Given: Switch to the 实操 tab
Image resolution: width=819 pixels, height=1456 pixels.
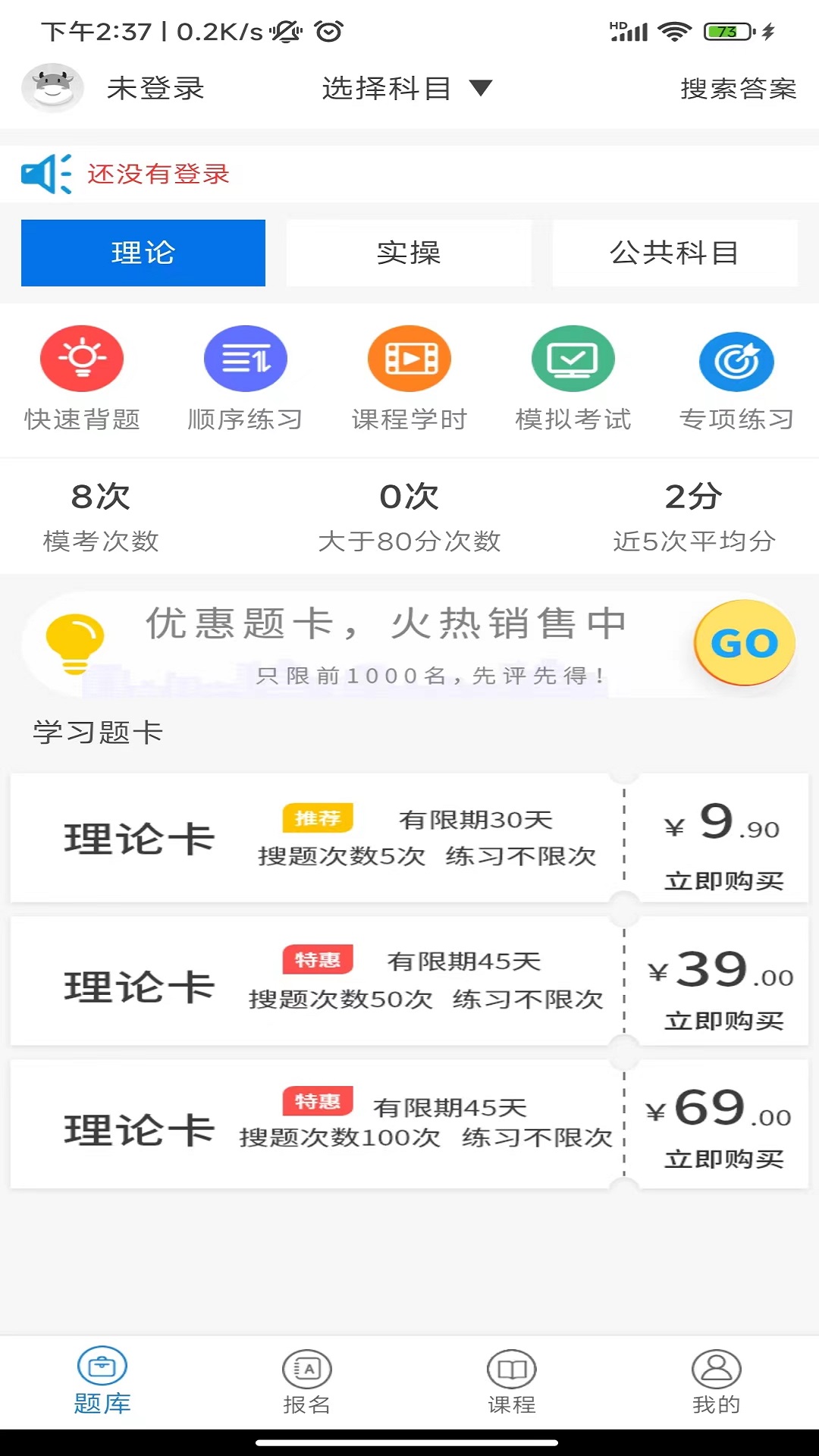Looking at the screenshot, I should (x=409, y=253).
